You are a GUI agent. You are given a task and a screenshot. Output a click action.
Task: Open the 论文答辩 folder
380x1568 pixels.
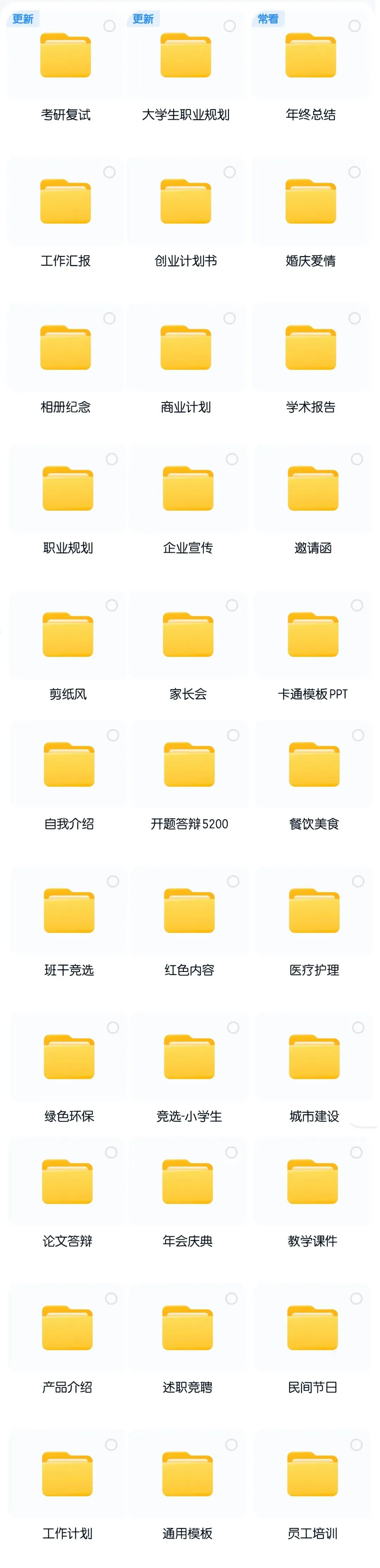pyautogui.click(x=67, y=1182)
